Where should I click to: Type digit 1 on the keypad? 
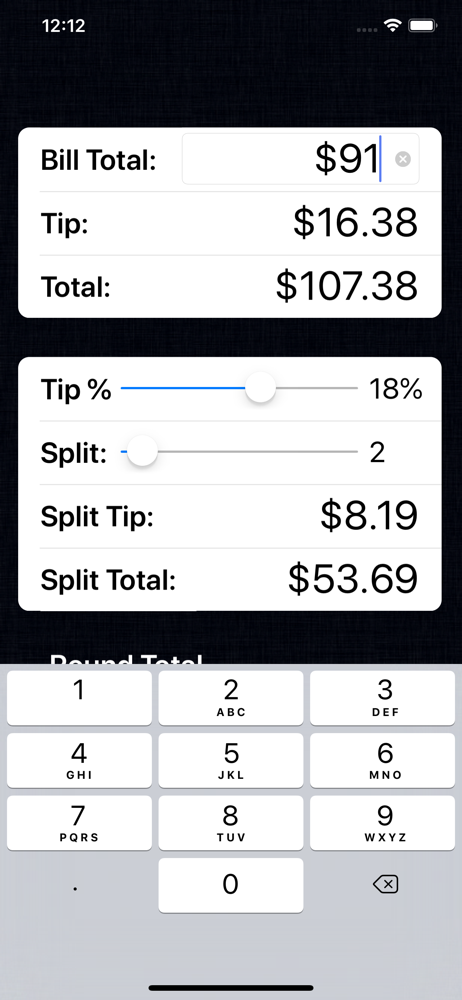point(79,698)
